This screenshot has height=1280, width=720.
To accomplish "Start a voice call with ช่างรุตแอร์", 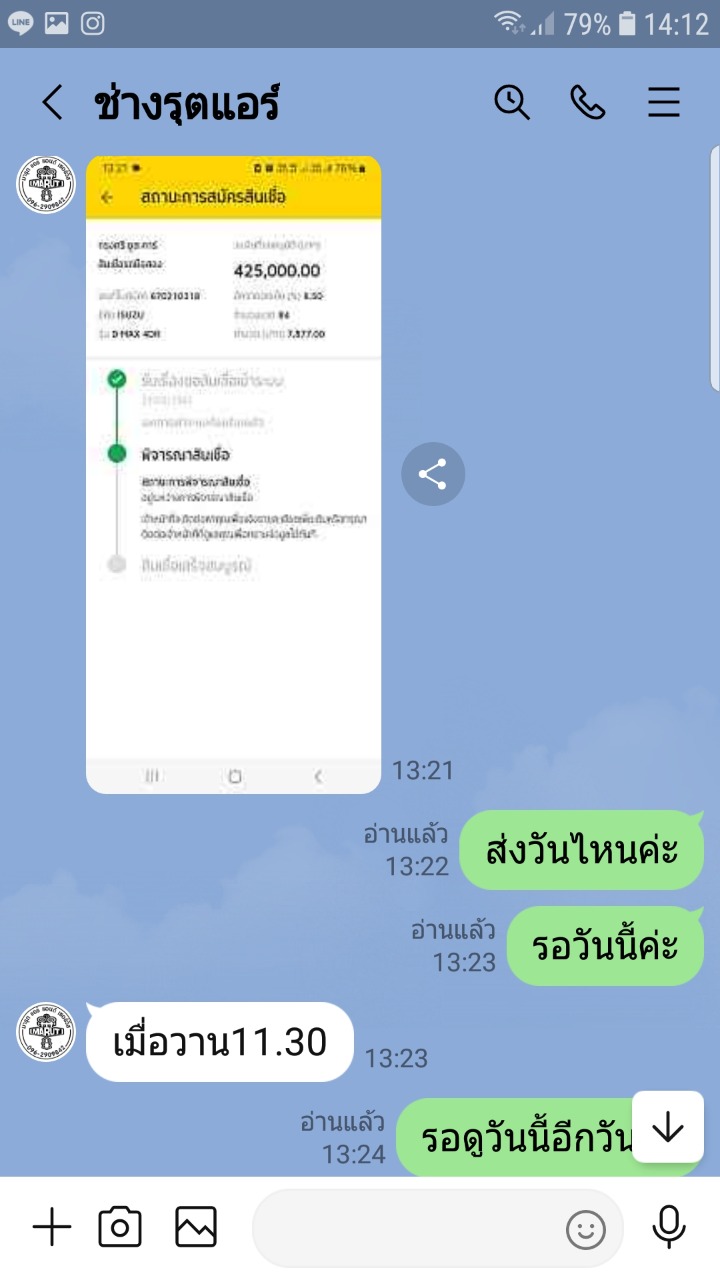I will click(x=587, y=102).
